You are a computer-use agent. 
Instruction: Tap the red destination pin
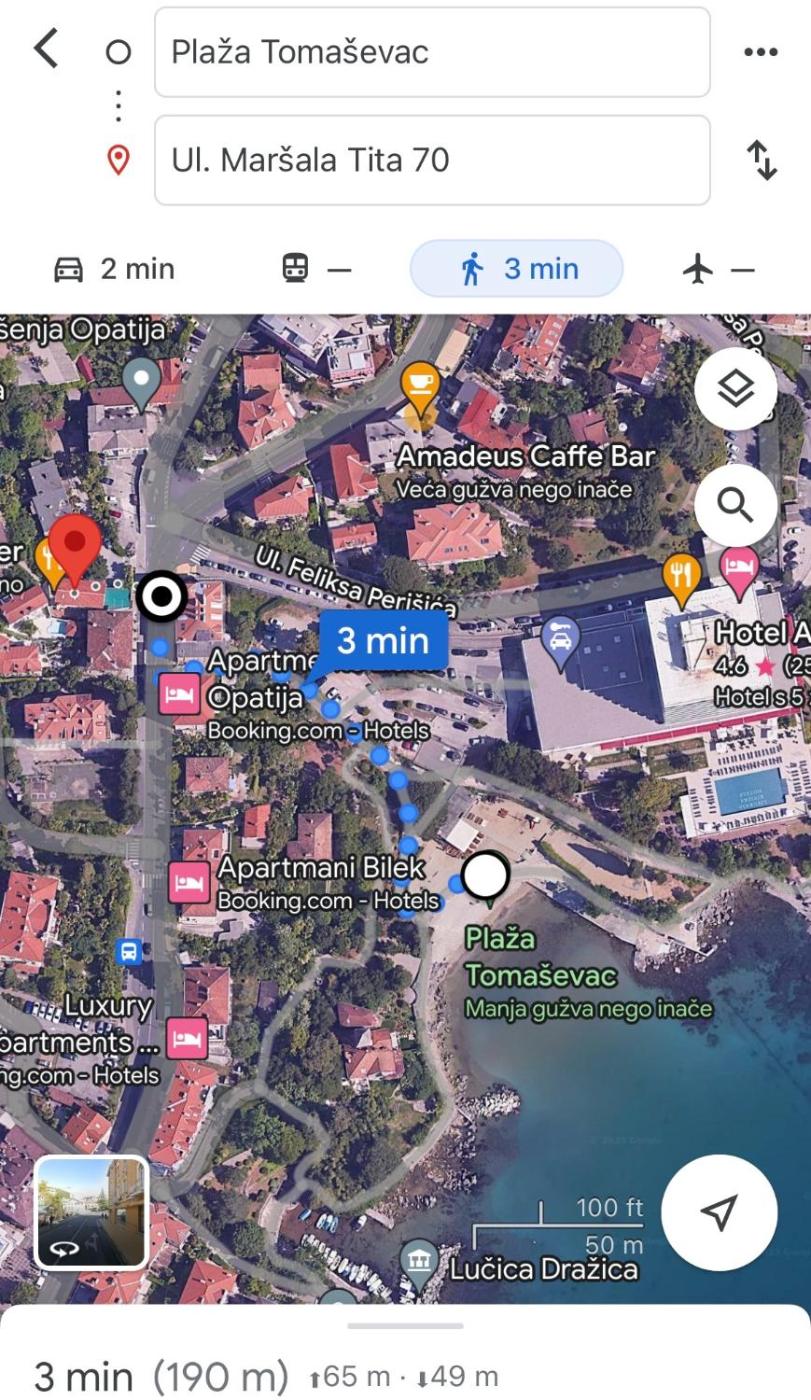tap(76, 545)
